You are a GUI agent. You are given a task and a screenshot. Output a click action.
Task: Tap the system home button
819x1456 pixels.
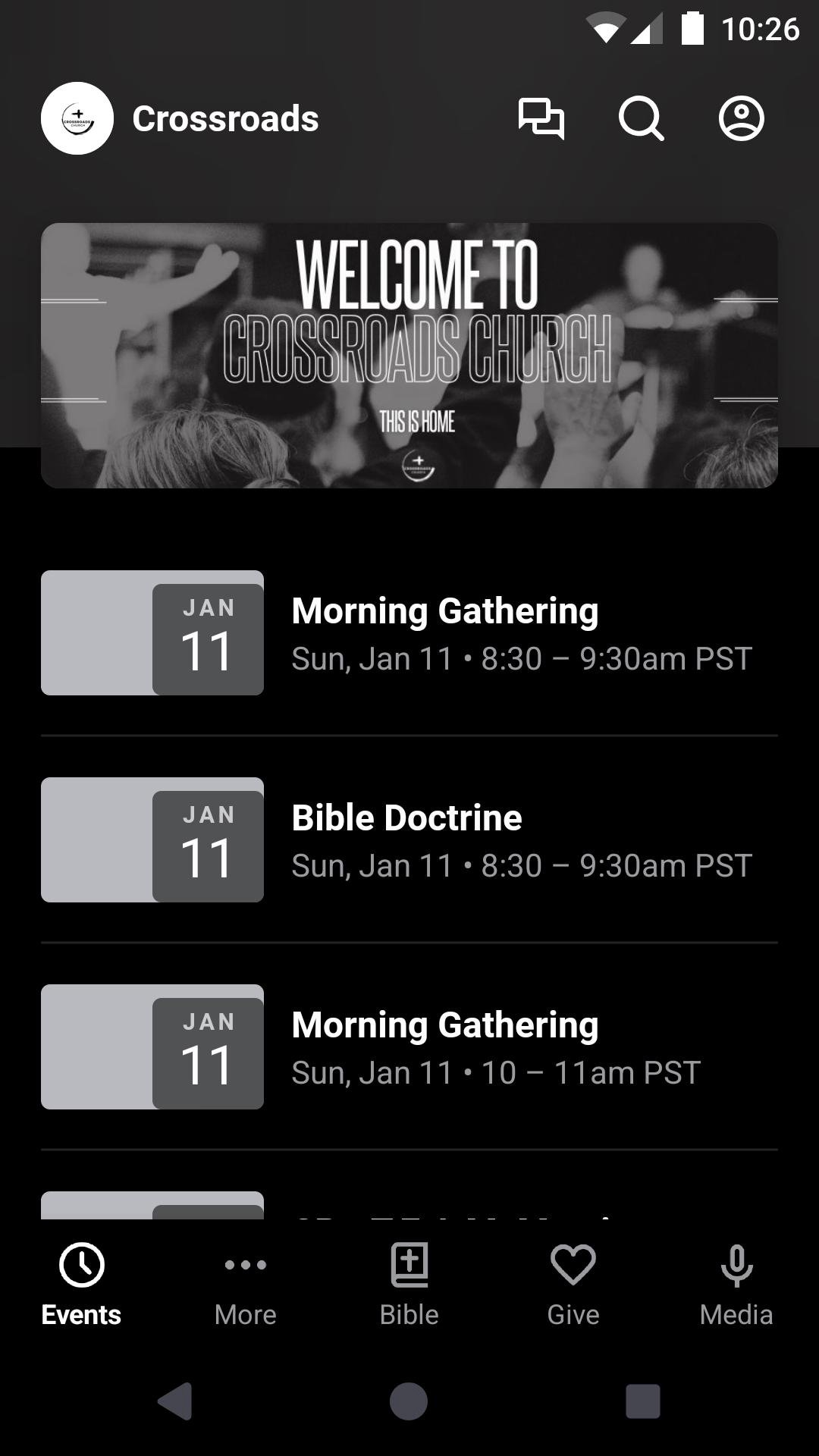tap(409, 1401)
